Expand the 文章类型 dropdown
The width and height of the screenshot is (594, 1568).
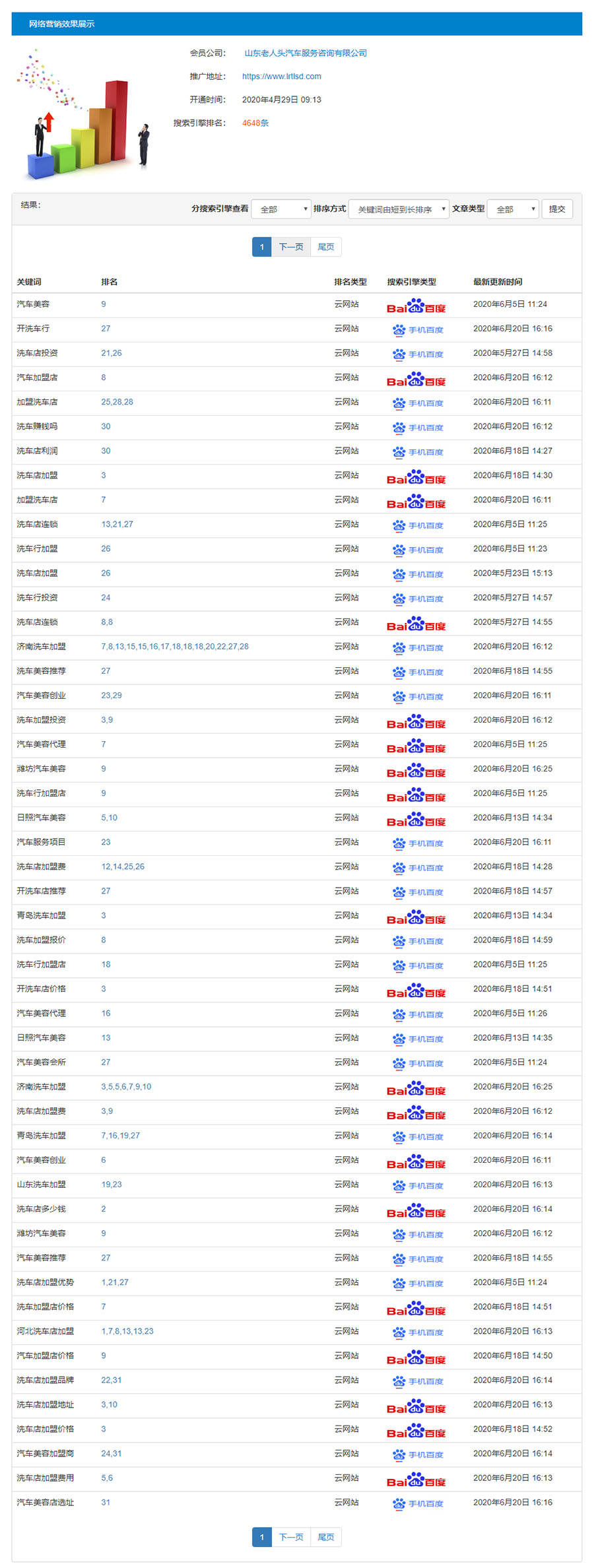(x=513, y=209)
